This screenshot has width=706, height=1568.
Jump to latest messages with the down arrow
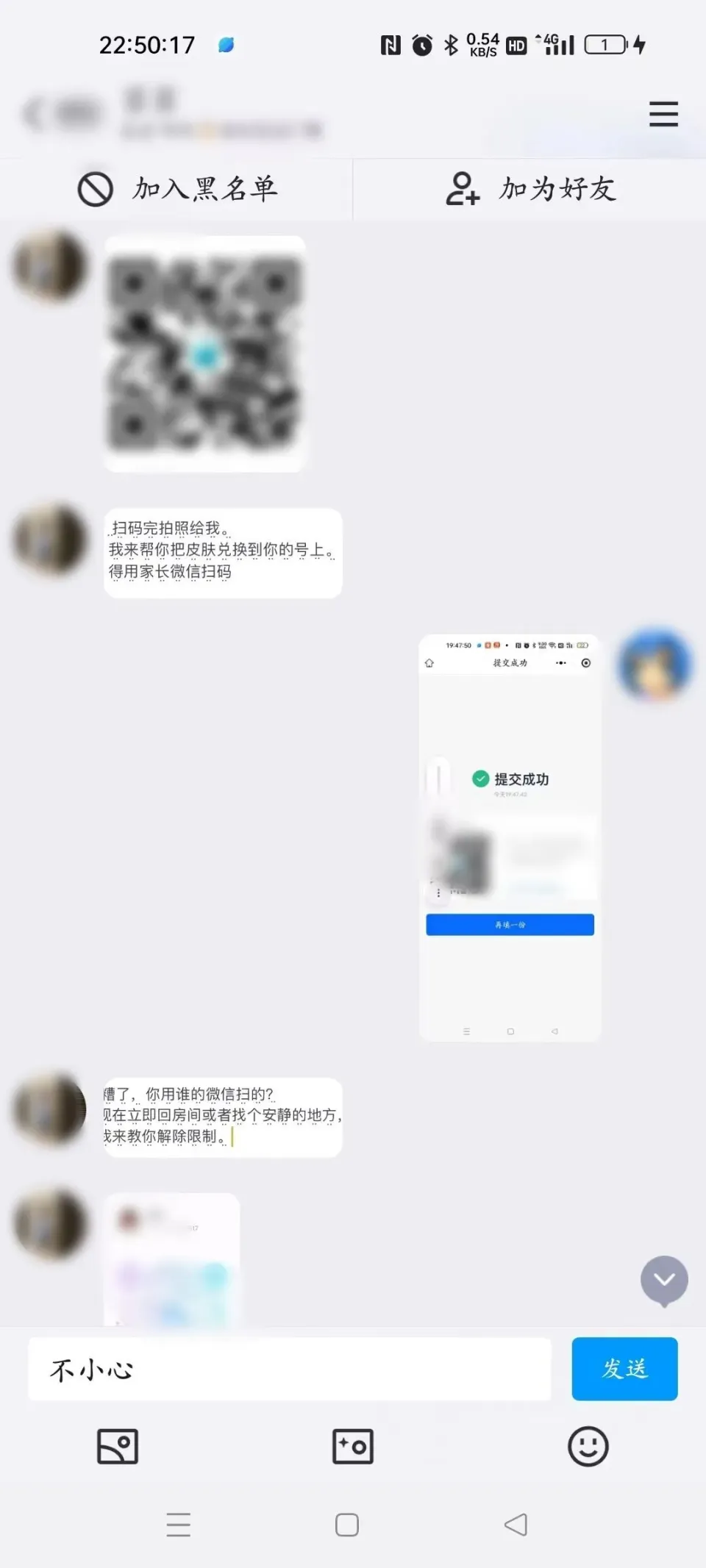[x=663, y=1280]
